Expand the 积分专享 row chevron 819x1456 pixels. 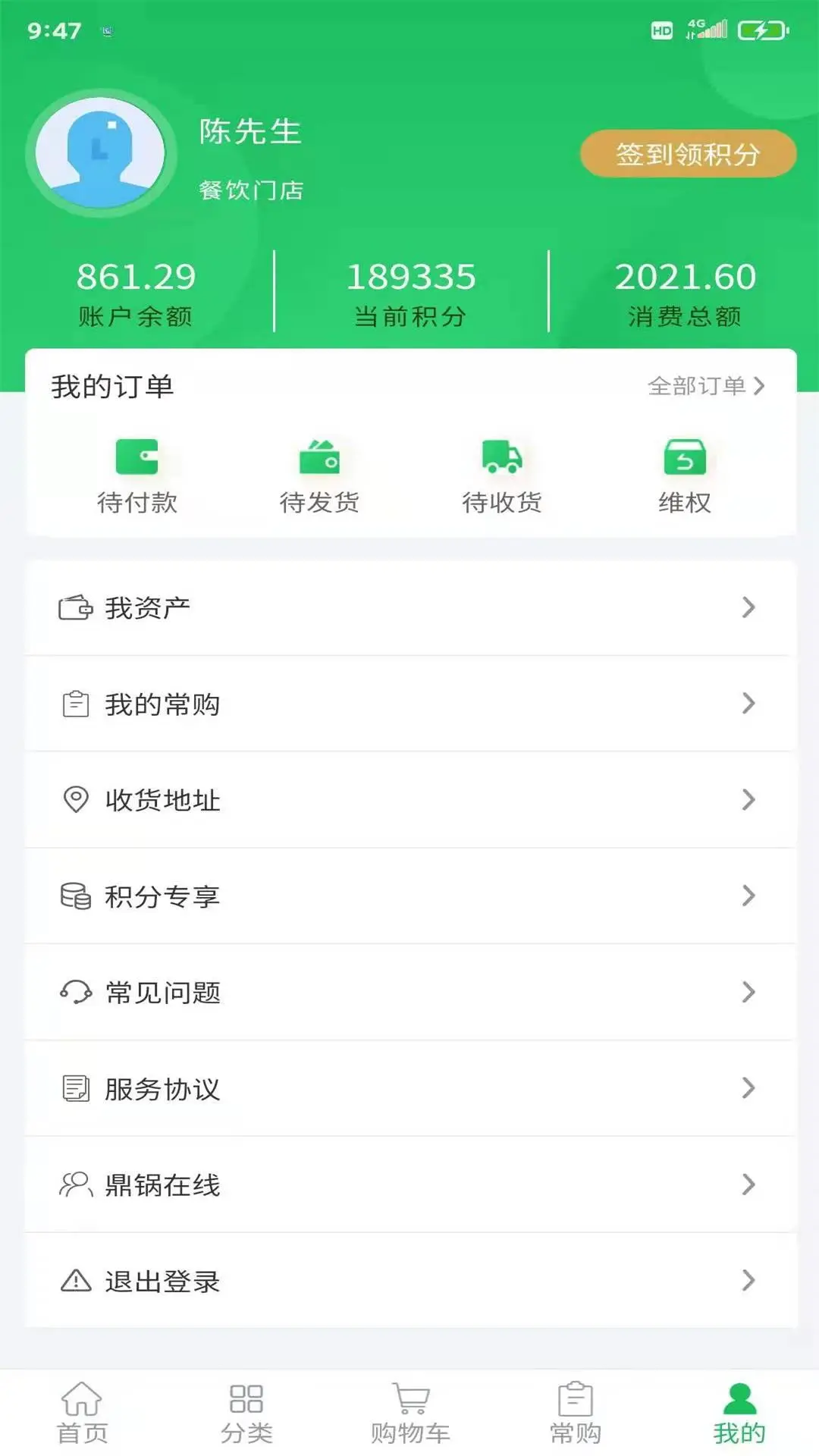751,896
